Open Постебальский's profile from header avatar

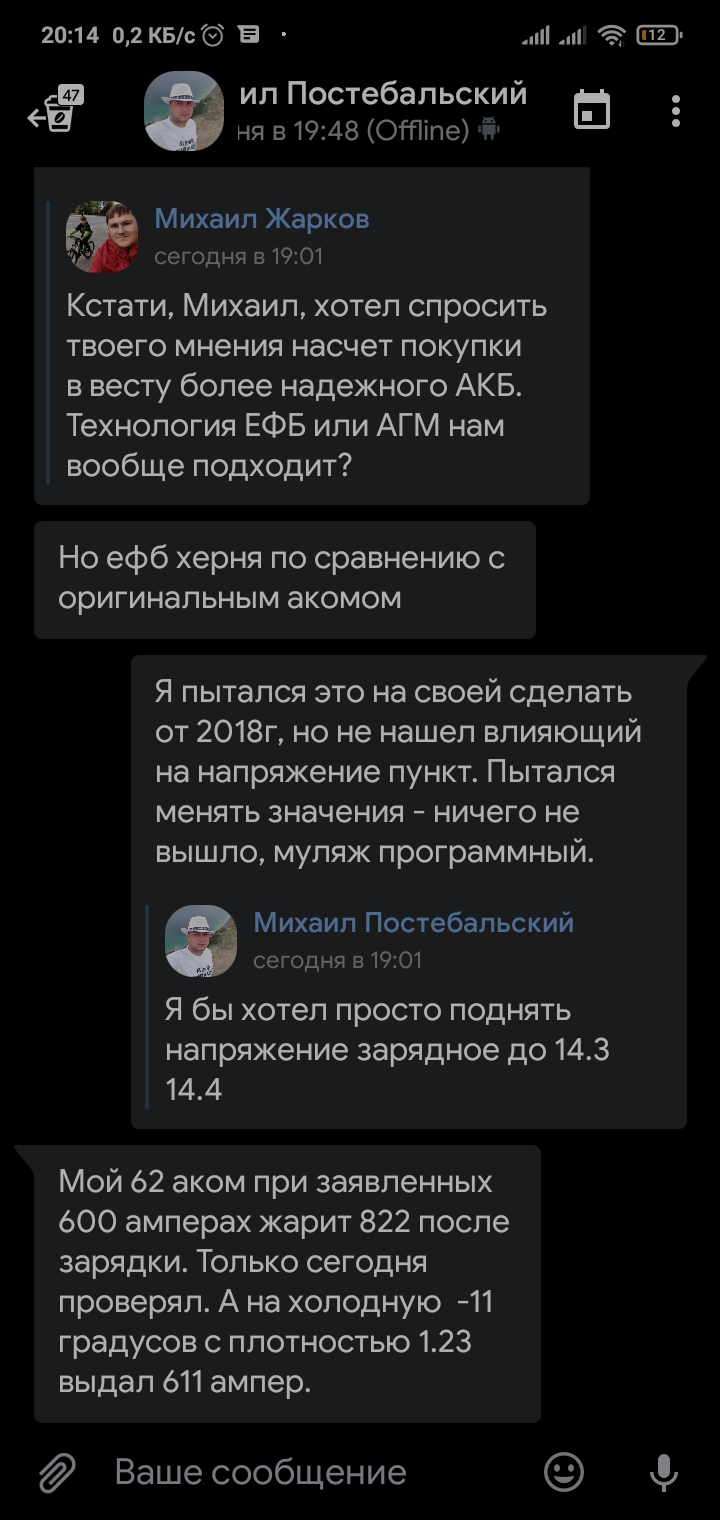click(x=184, y=111)
